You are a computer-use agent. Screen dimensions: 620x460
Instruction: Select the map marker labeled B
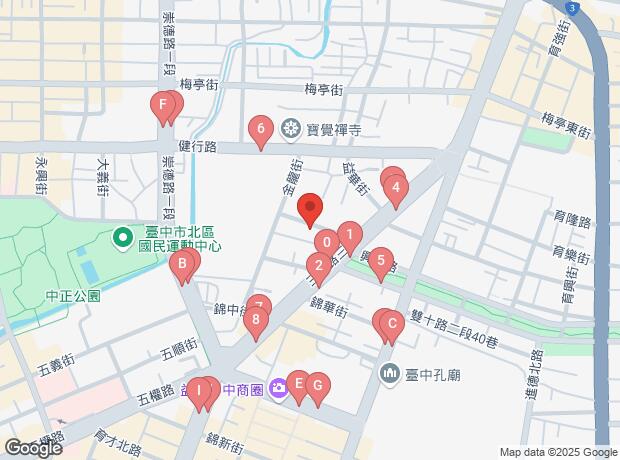(x=182, y=265)
